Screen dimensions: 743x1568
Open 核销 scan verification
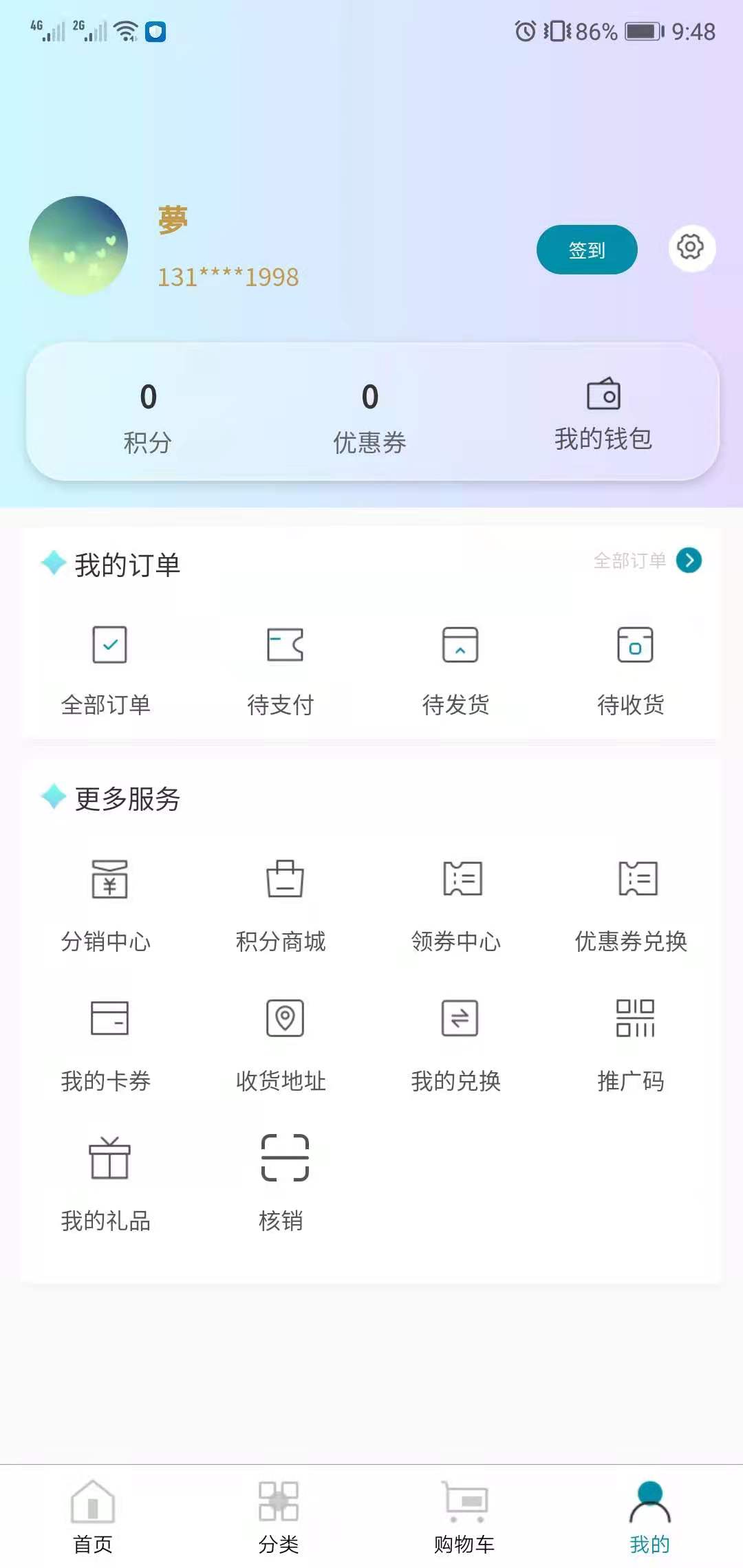(x=283, y=1183)
